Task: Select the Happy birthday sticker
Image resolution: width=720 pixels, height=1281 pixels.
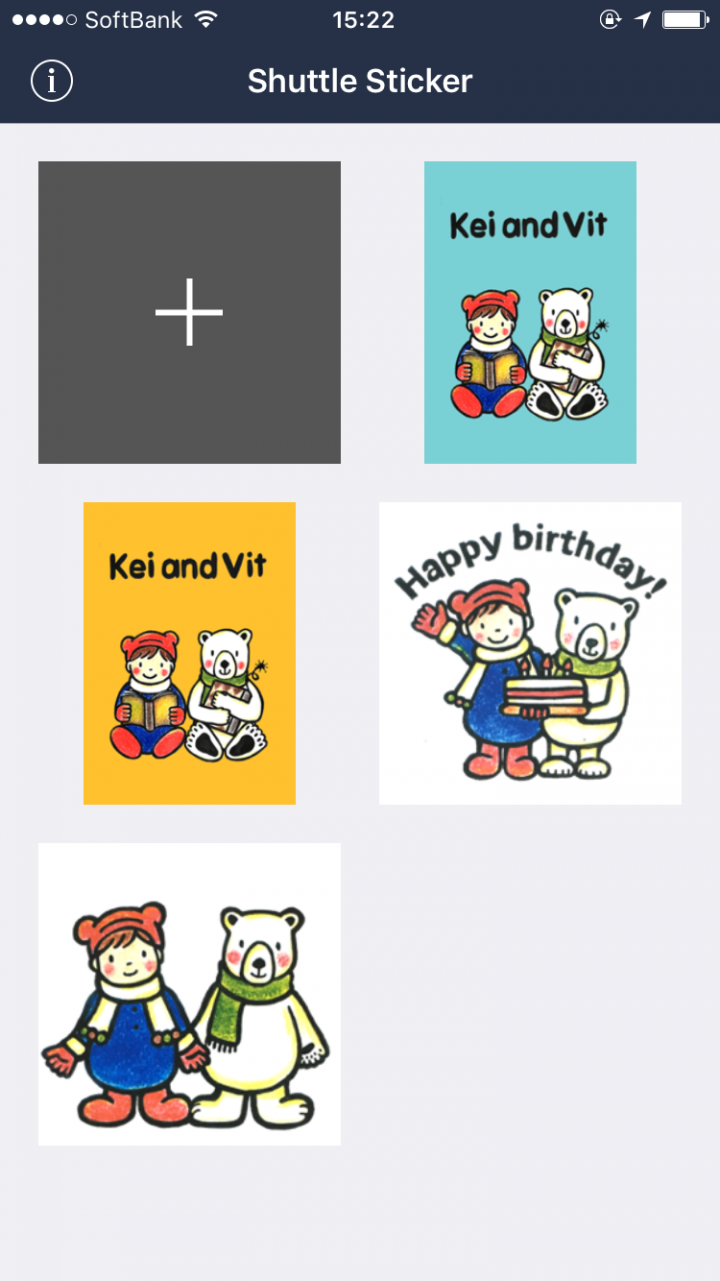Action: pos(530,653)
